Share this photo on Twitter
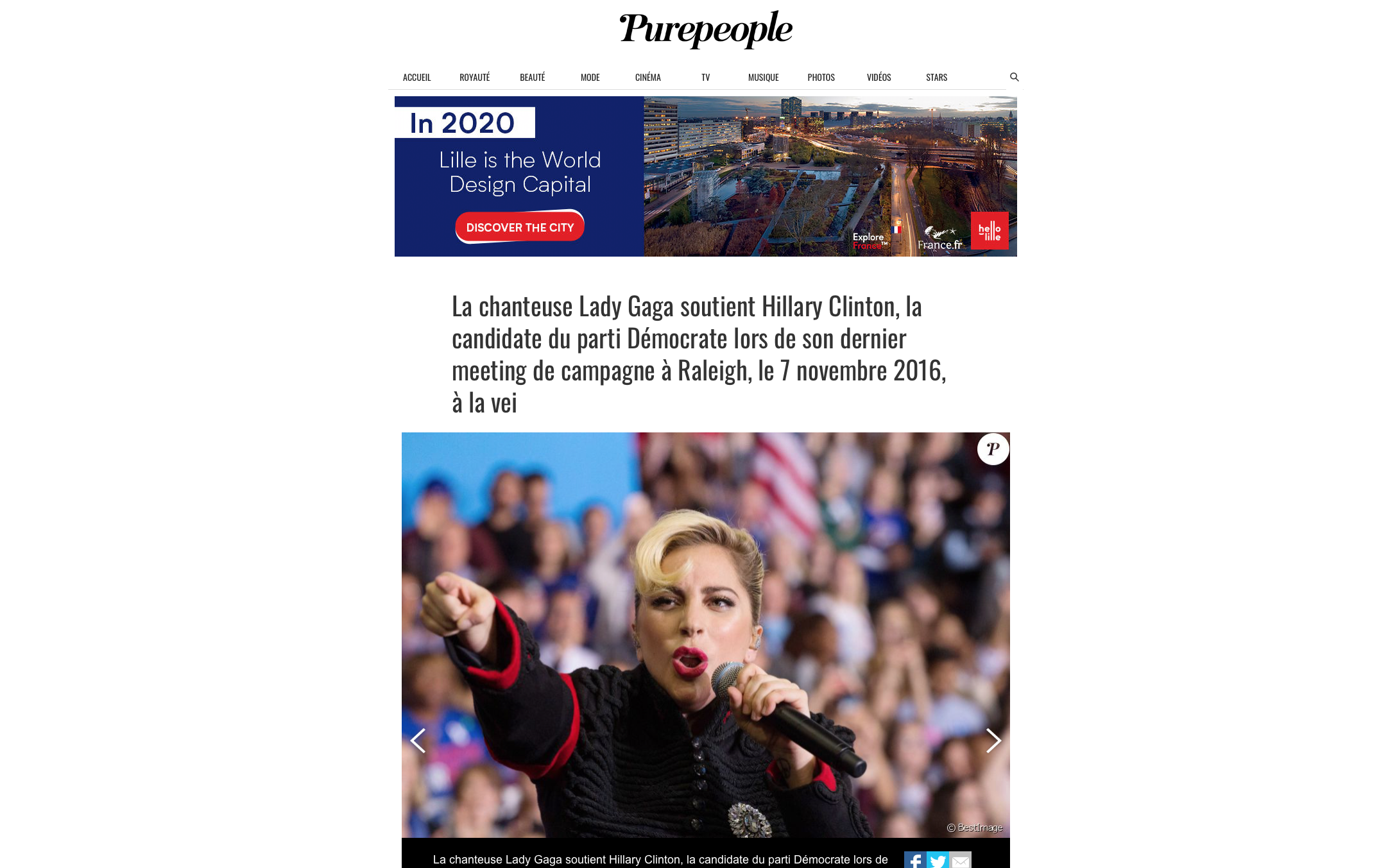 (938, 860)
